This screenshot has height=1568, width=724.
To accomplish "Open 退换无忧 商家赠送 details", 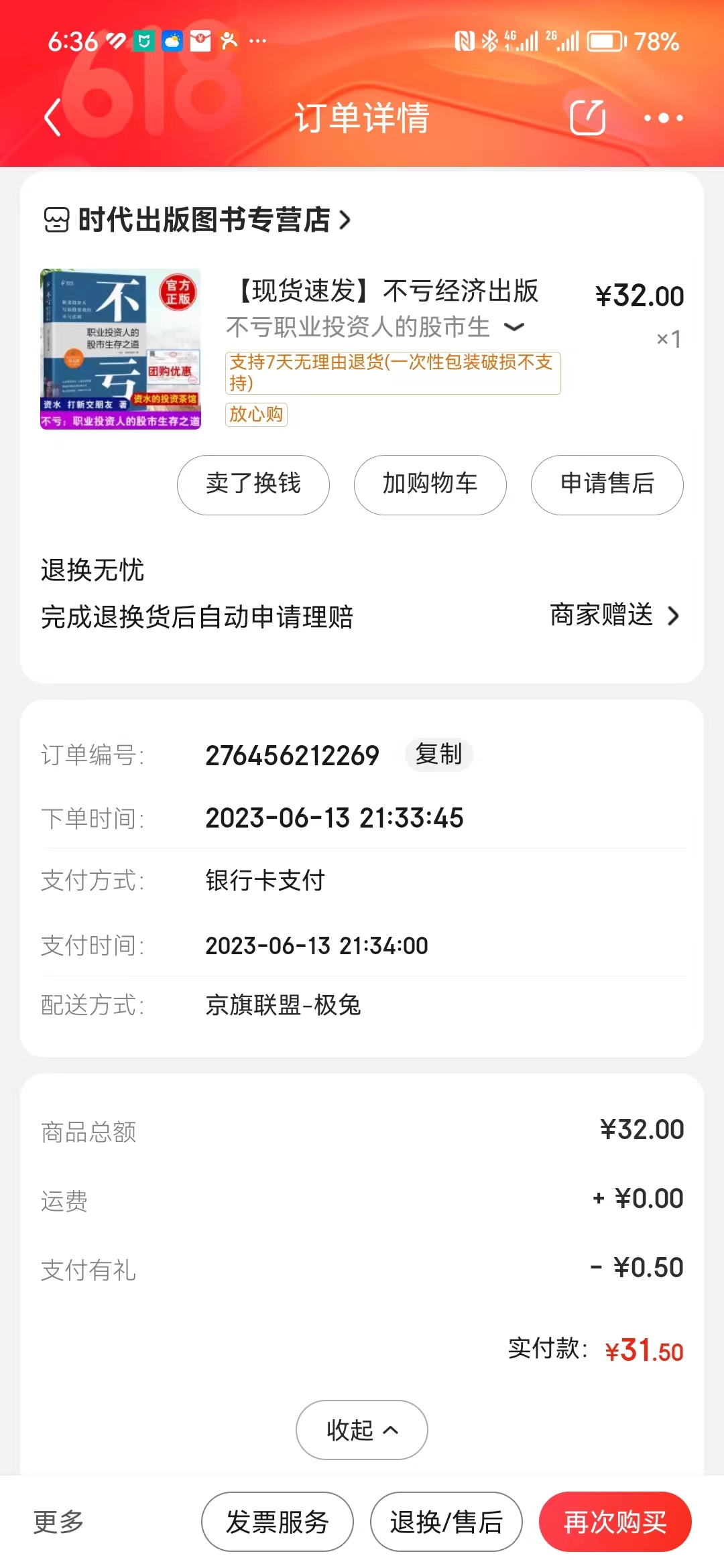I will 615,615.
